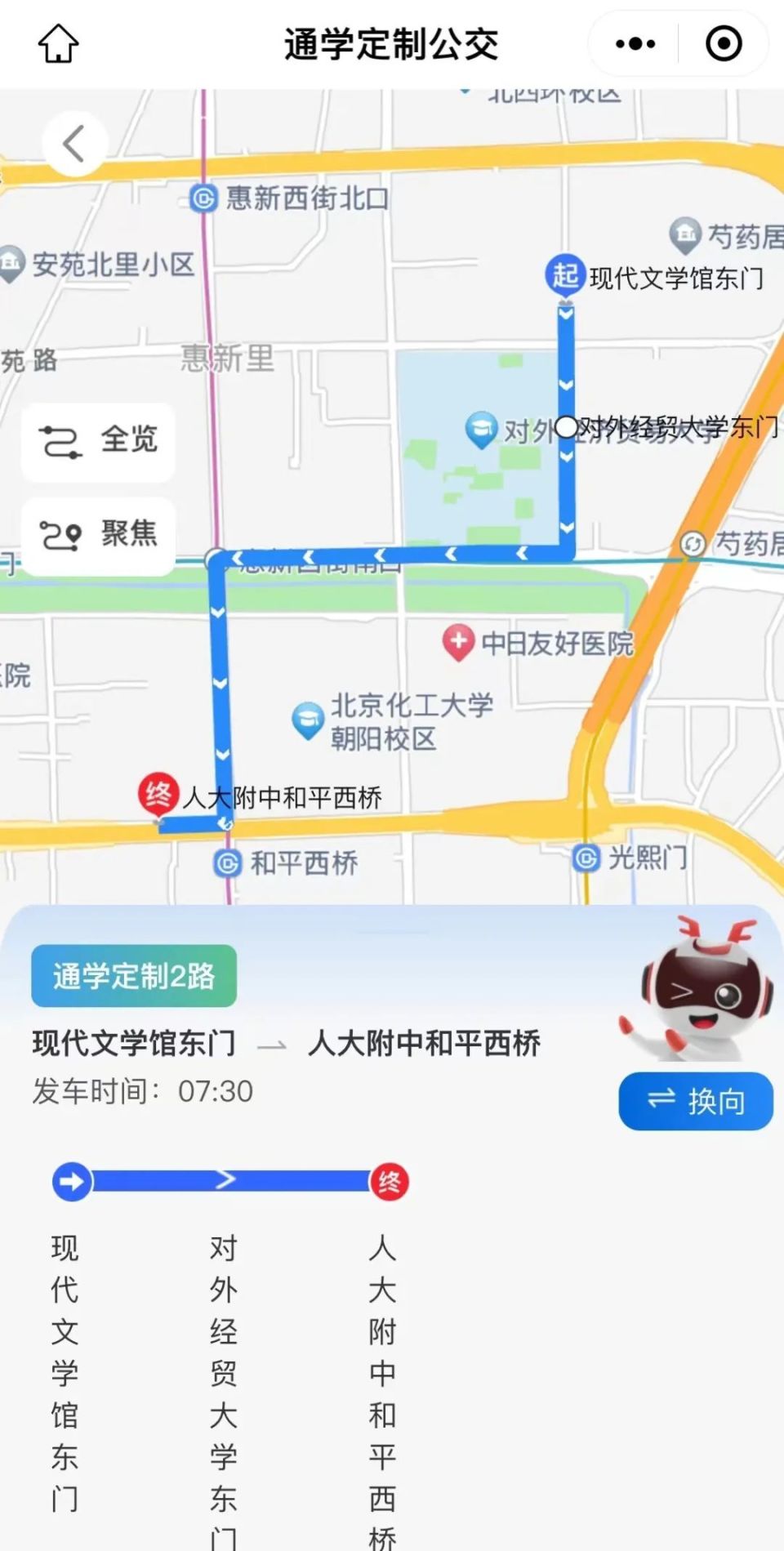Close the mini program via circle icon
Image resolution: width=784 pixels, height=1551 pixels.
tap(724, 43)
